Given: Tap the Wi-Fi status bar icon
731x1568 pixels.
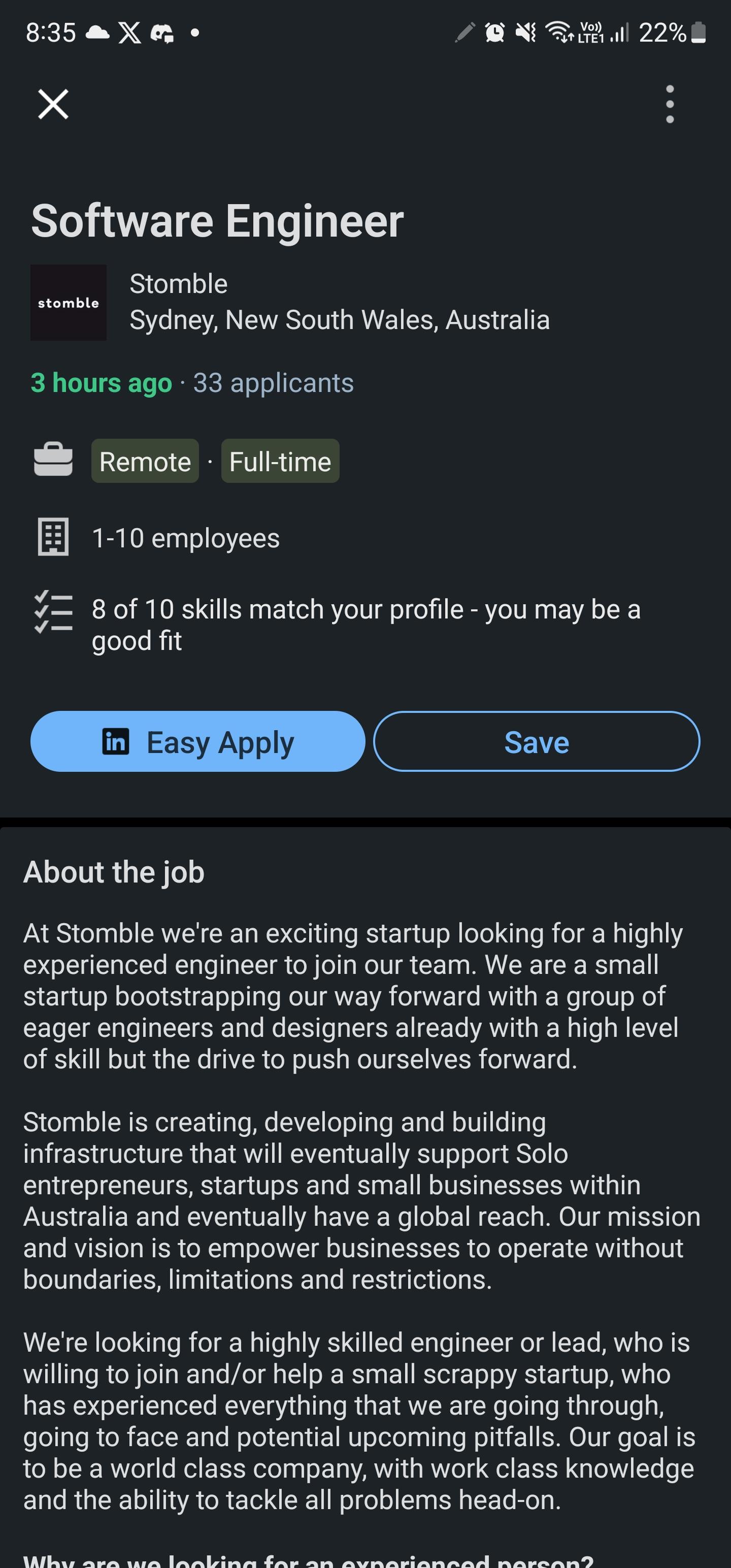Looking at the screenshot, I should tap(560, 33).
